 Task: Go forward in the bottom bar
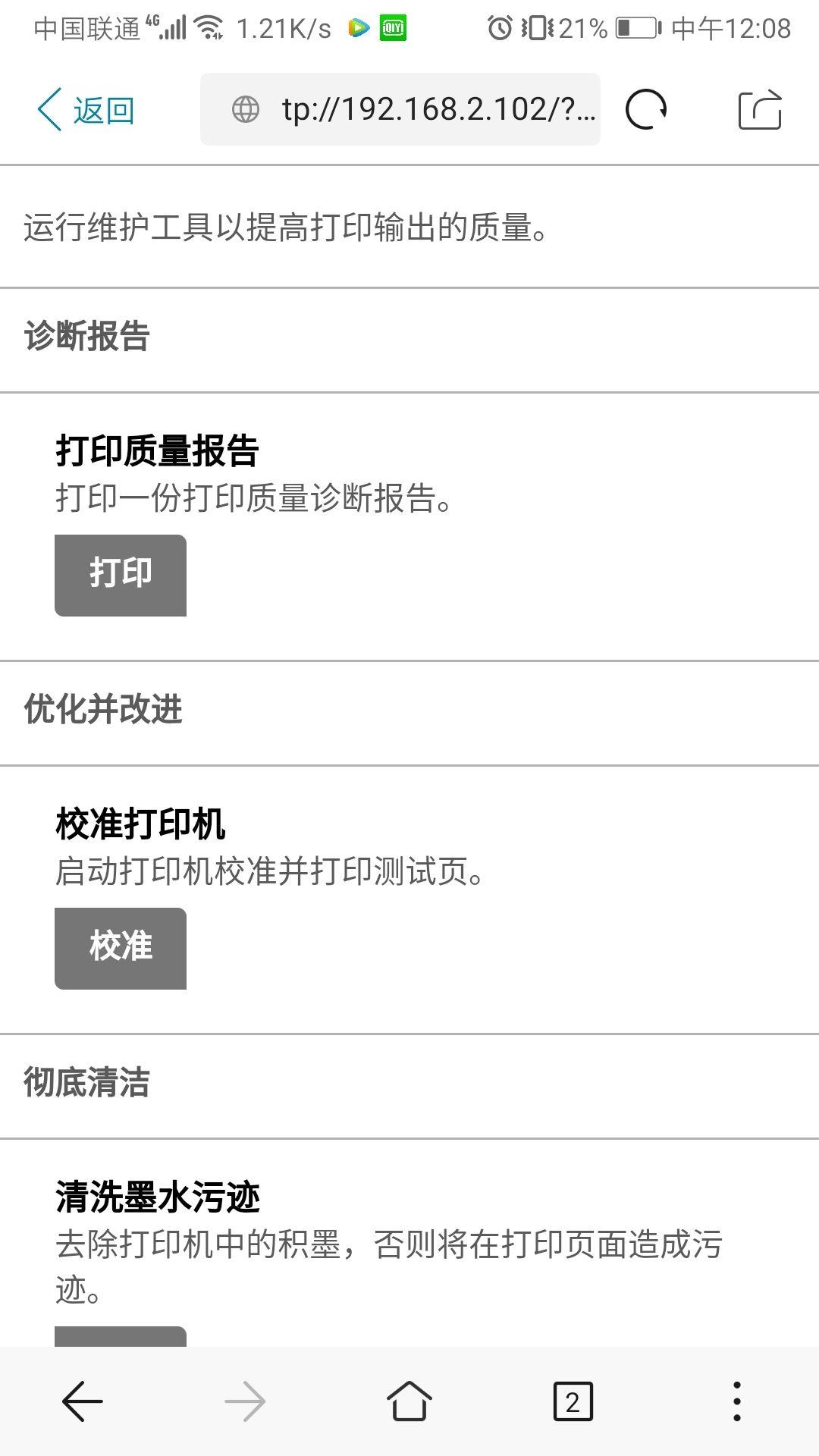[x=245, y=1401]
